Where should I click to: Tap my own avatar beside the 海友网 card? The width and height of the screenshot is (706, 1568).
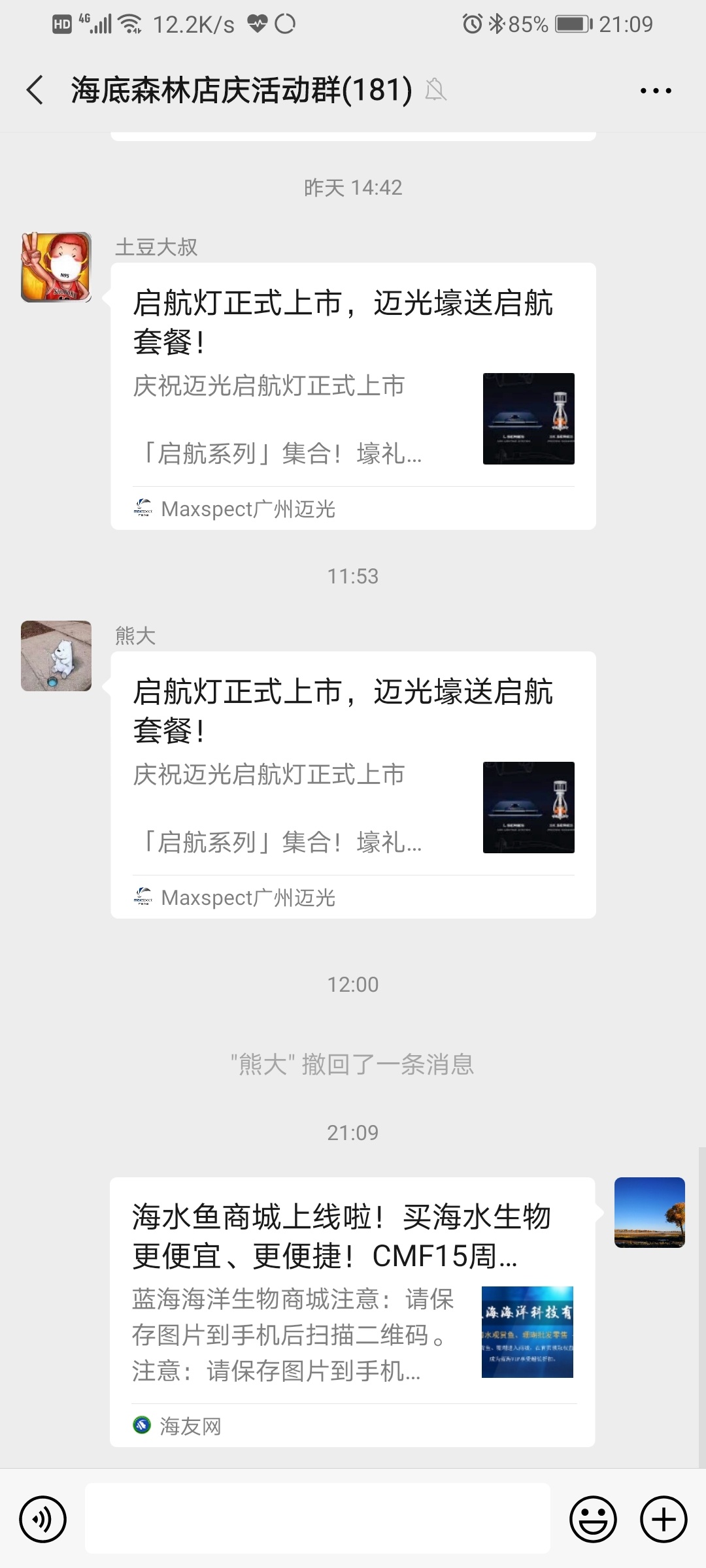649,1213
